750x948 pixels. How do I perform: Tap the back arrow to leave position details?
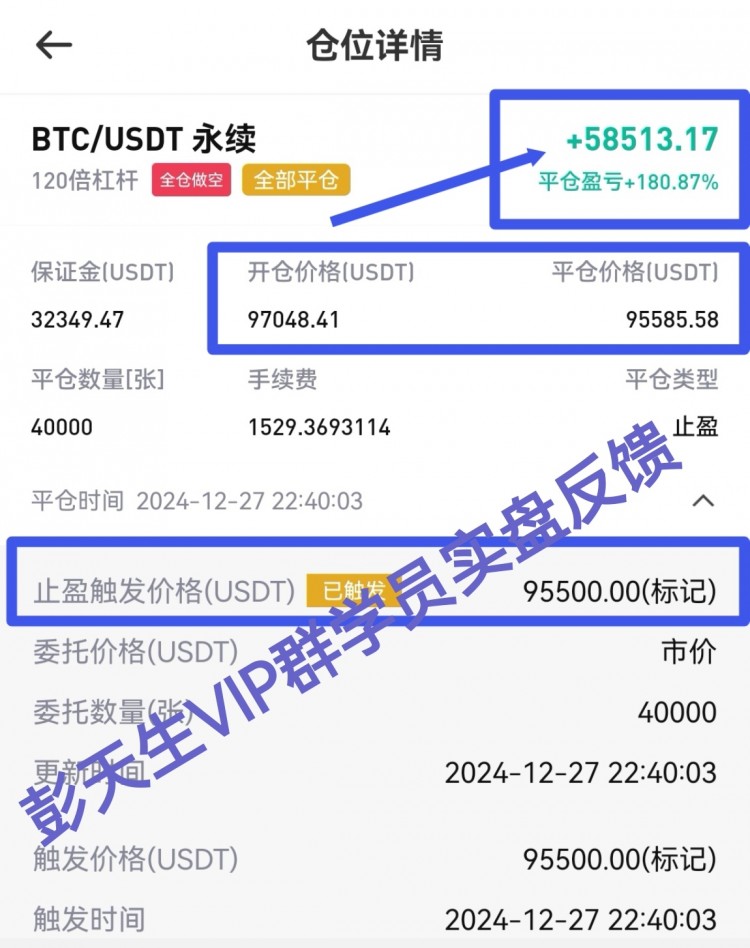(55, 45)
